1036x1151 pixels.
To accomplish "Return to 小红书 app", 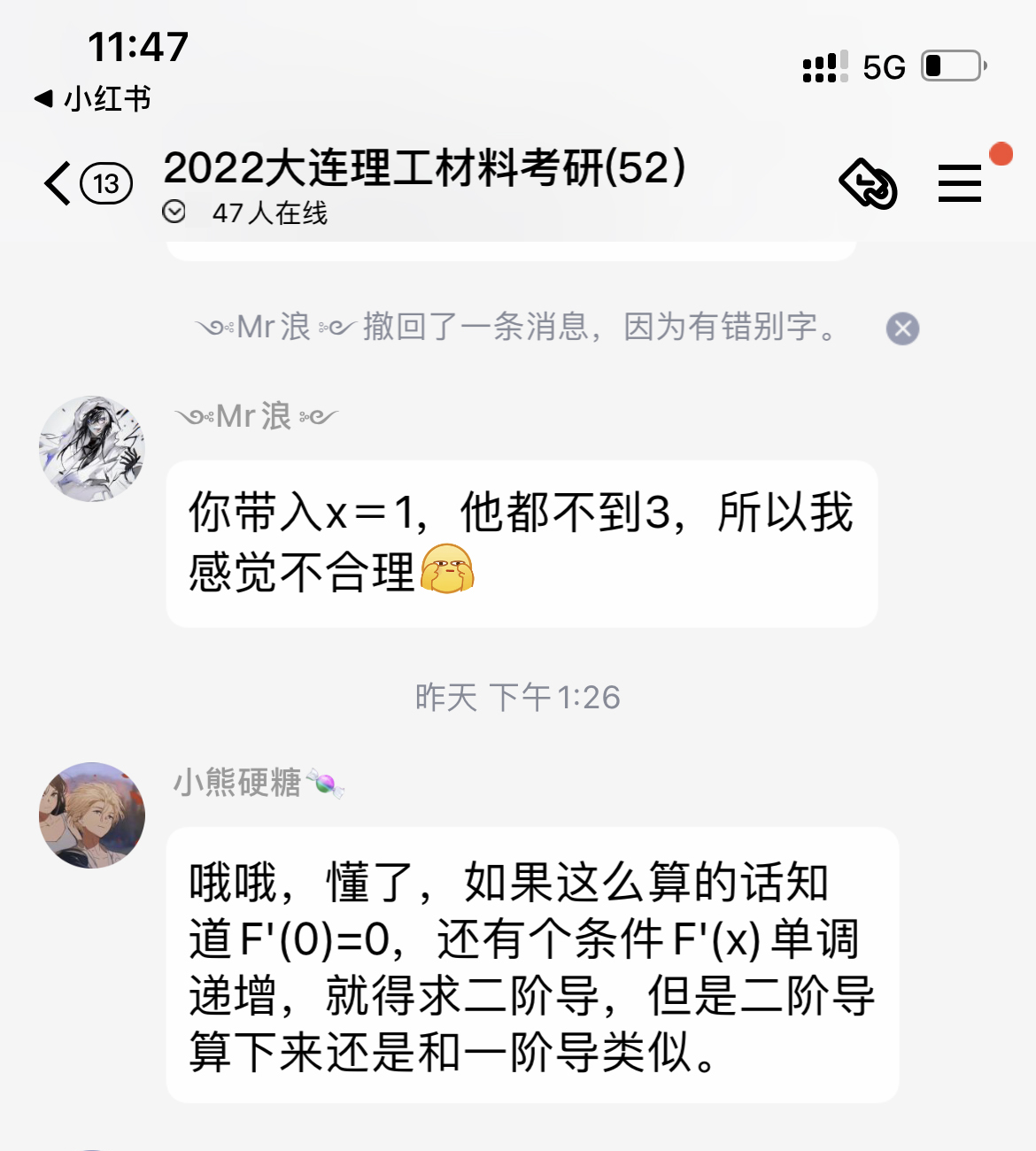I will (x=93, y=98).
